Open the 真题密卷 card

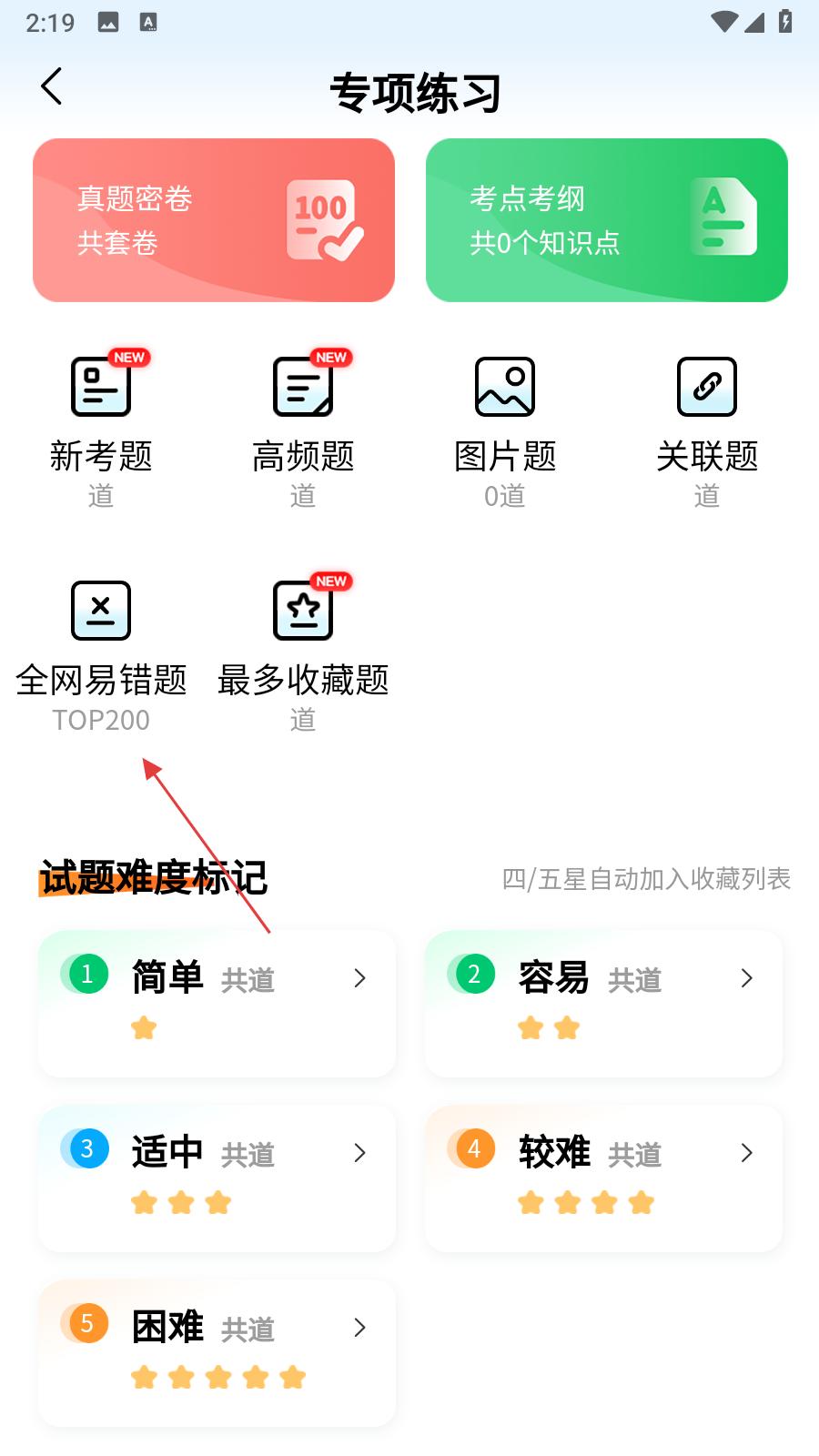click(214, 220)
